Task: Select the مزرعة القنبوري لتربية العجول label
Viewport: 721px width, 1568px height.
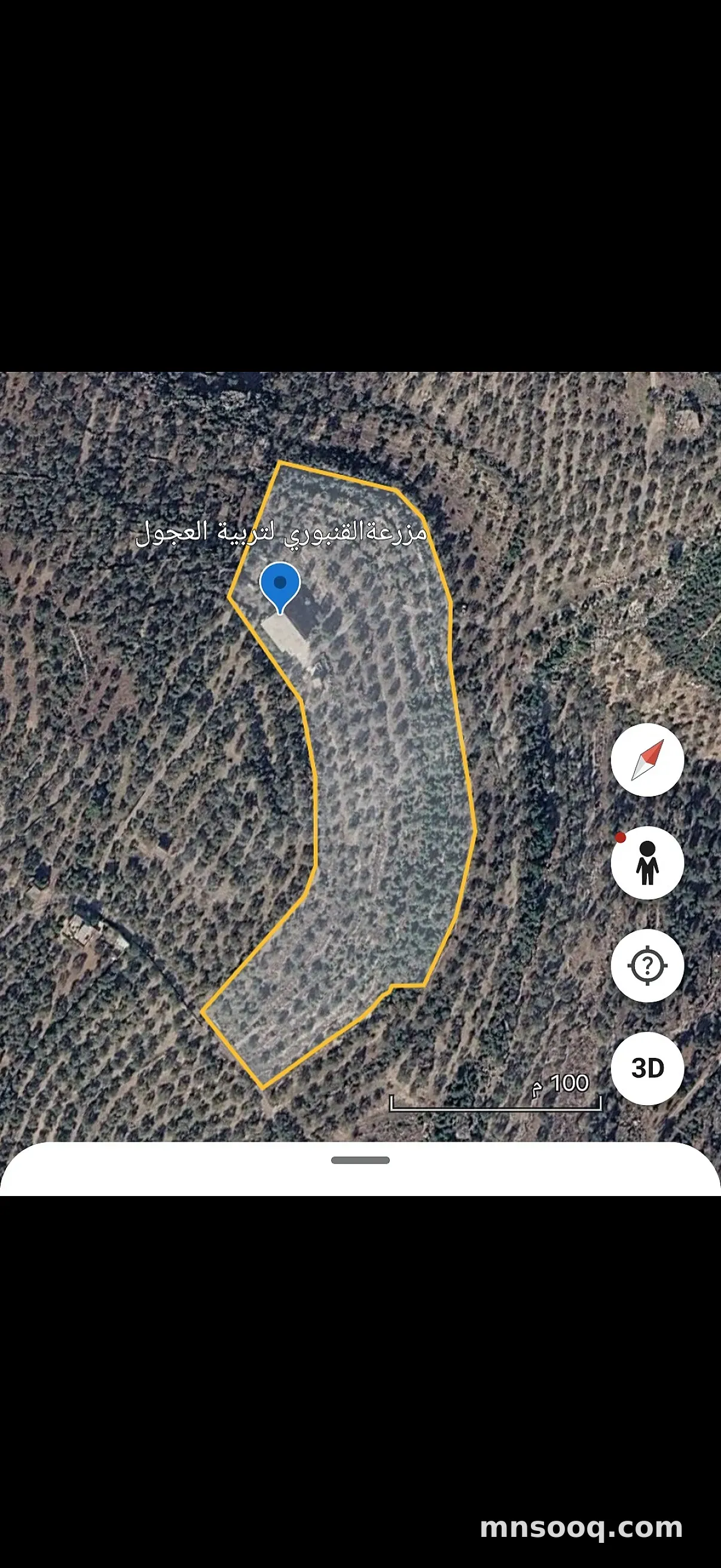Action: pyautogui.click(x=283, y=536)
